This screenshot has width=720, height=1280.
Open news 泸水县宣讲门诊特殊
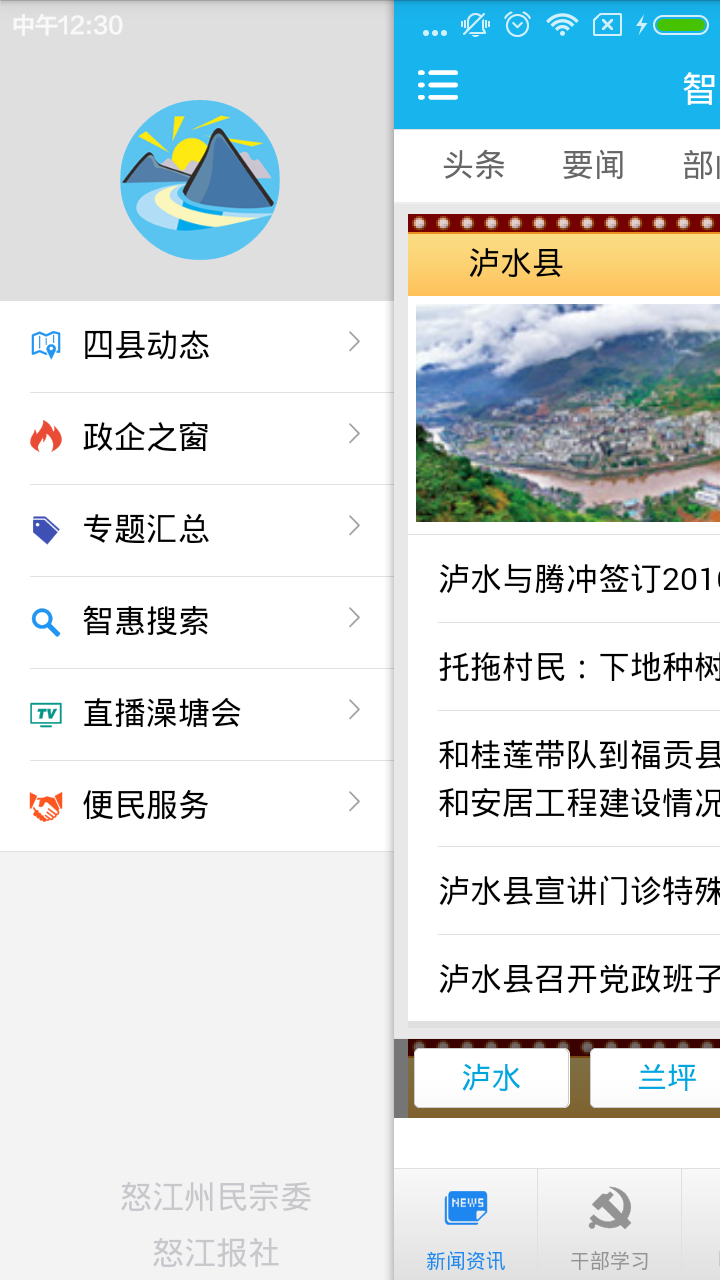(x=578, y=890)
